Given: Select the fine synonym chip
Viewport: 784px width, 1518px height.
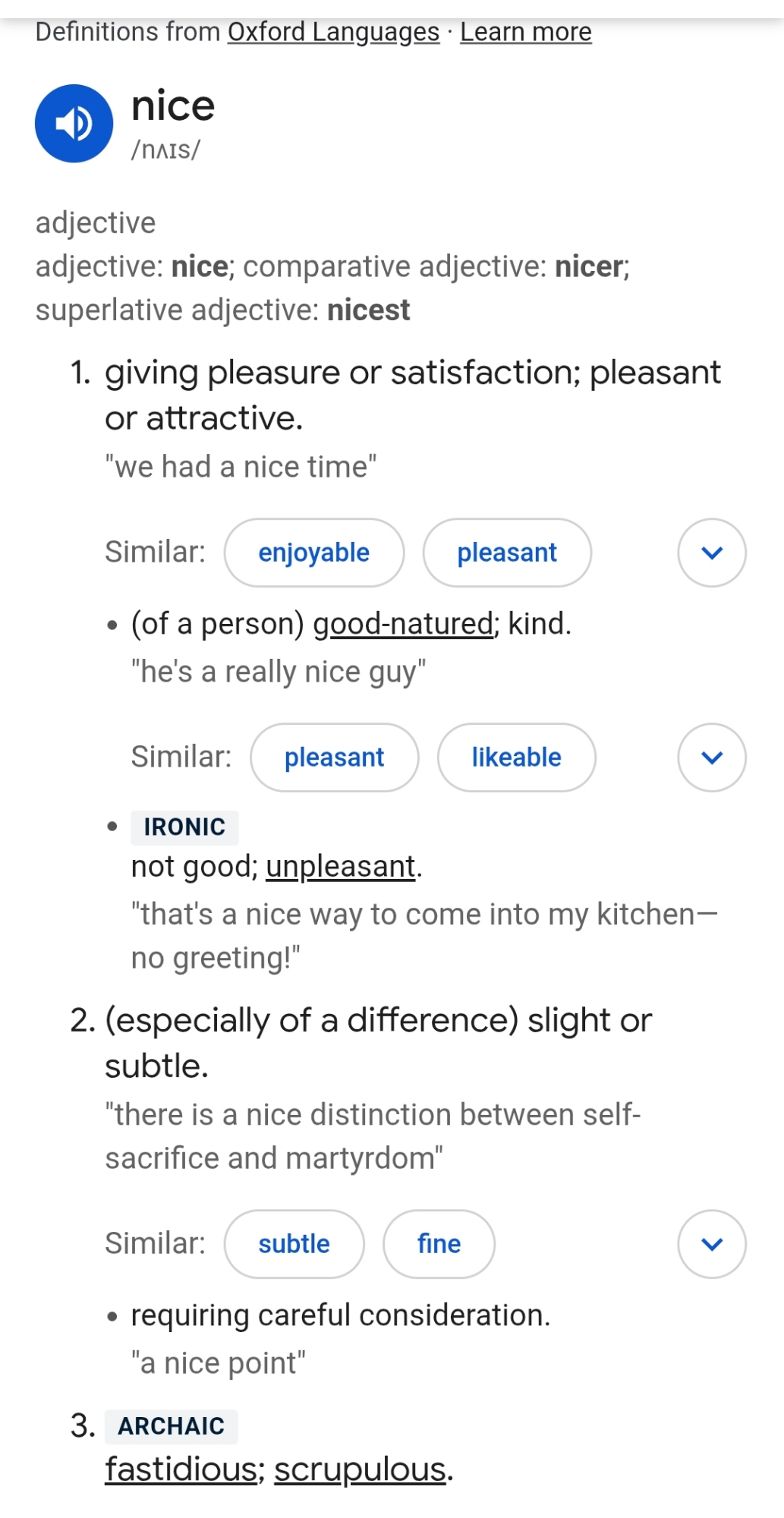Looking at the screenshot, I should [x=439, y=1244].
